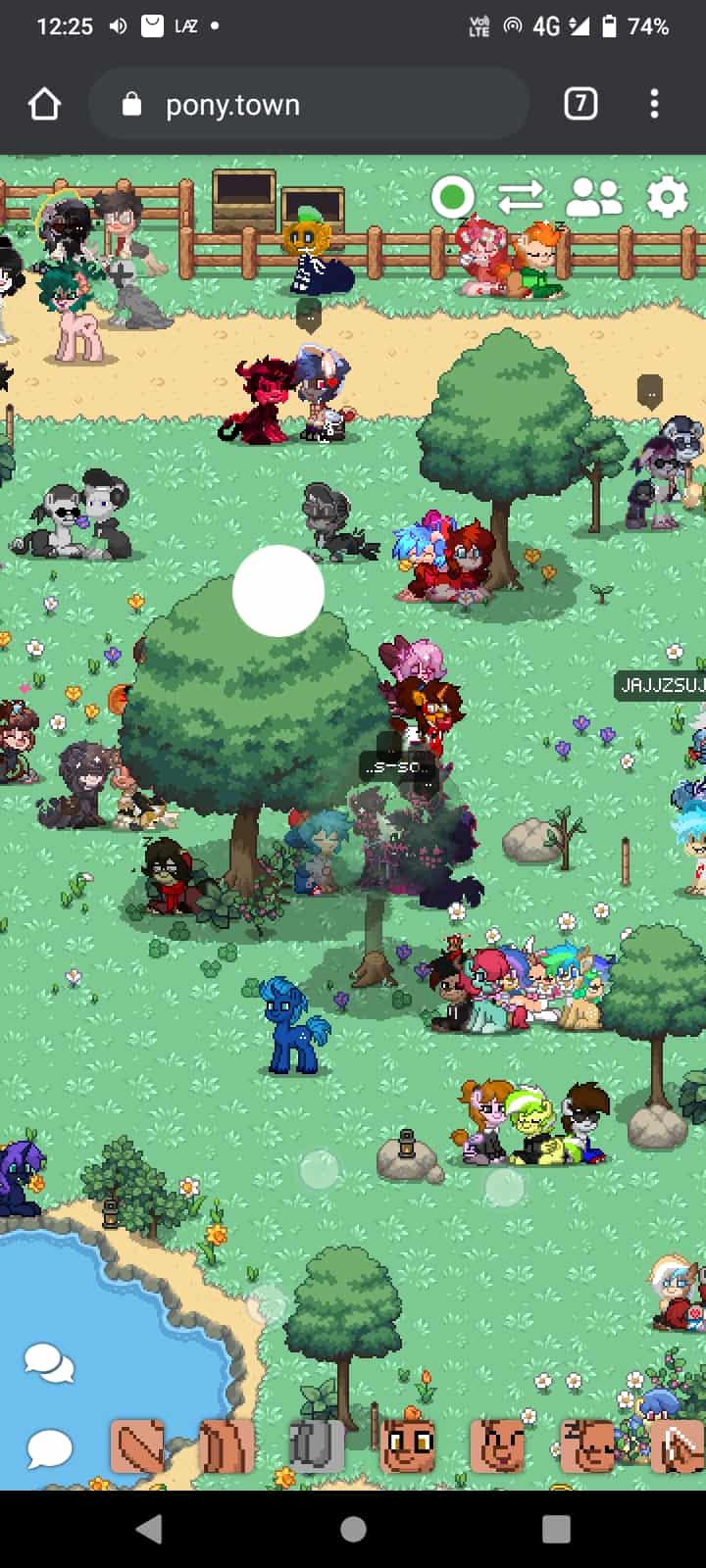Tap the swap arrows icon
This screenshot has width=706, height=1568.
click(521, 199)
